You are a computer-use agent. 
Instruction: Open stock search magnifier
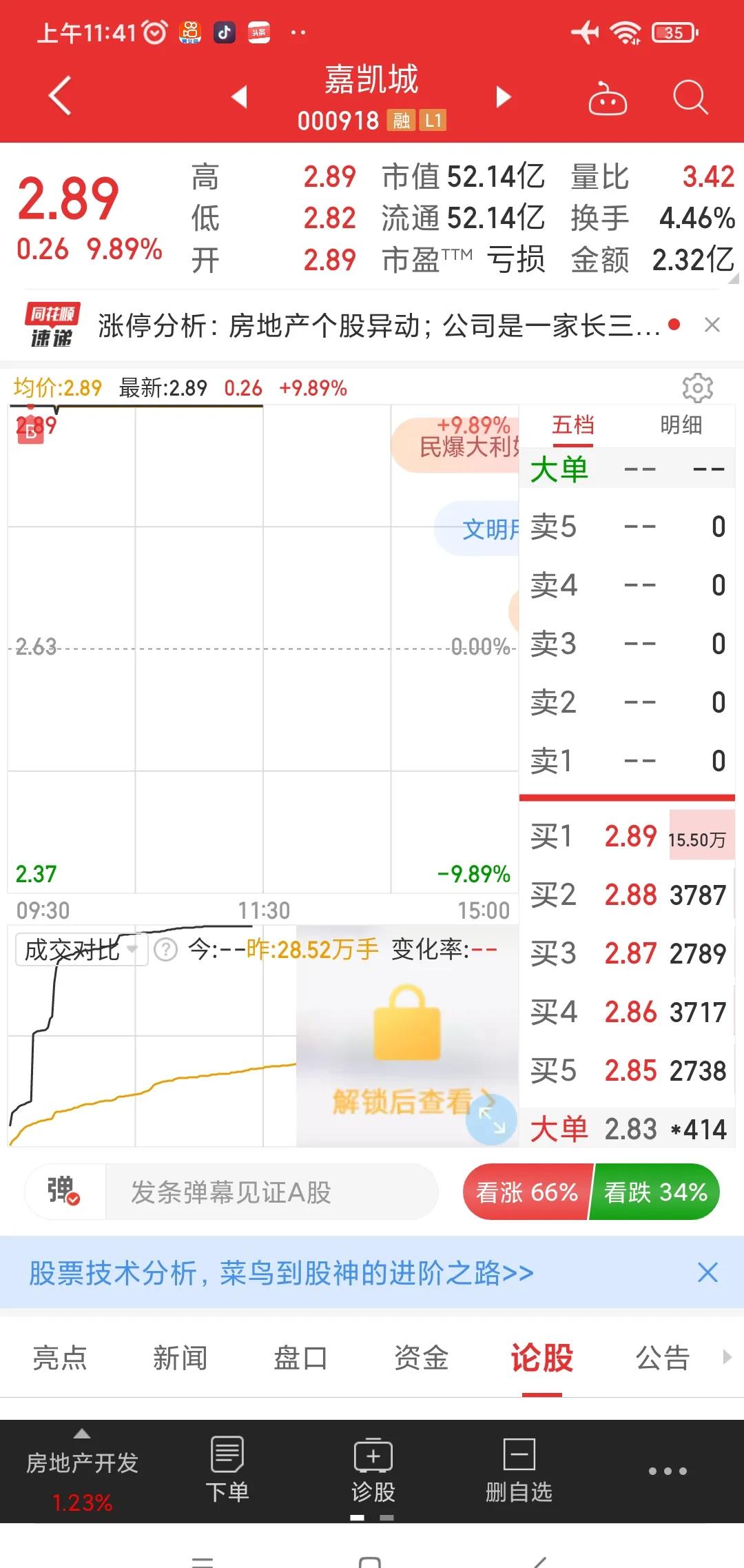click(690, 96)
